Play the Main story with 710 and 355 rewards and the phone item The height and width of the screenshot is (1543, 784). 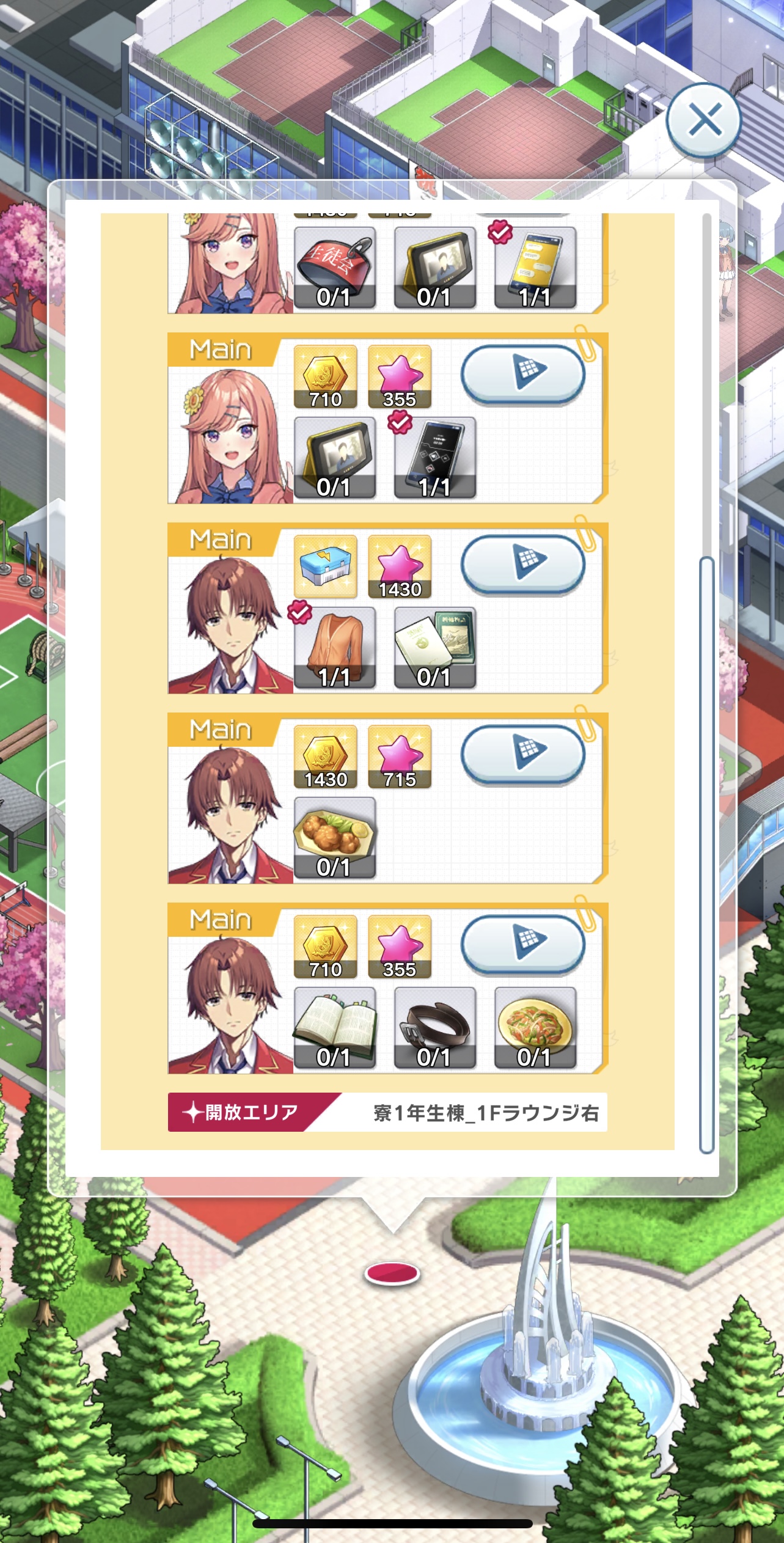(x=523, y=375)
